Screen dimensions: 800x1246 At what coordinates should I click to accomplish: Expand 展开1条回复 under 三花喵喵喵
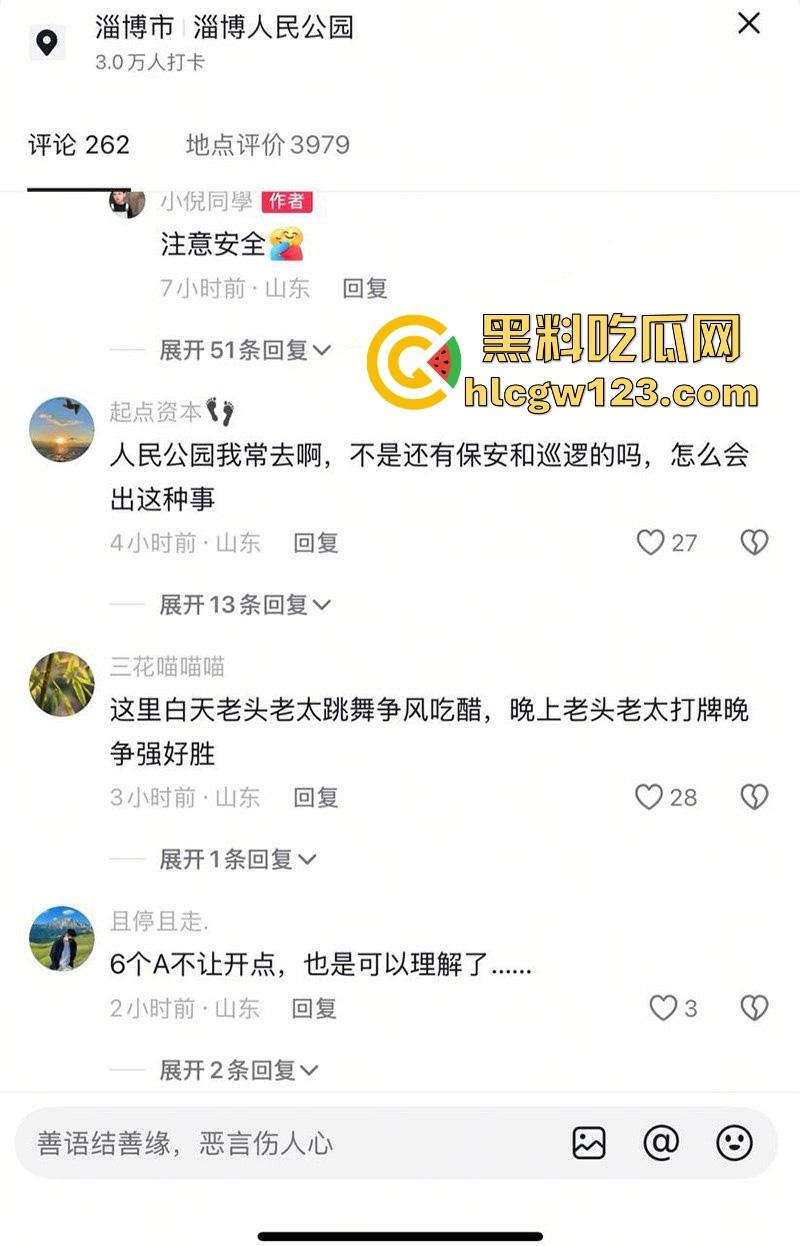(237, 859)
